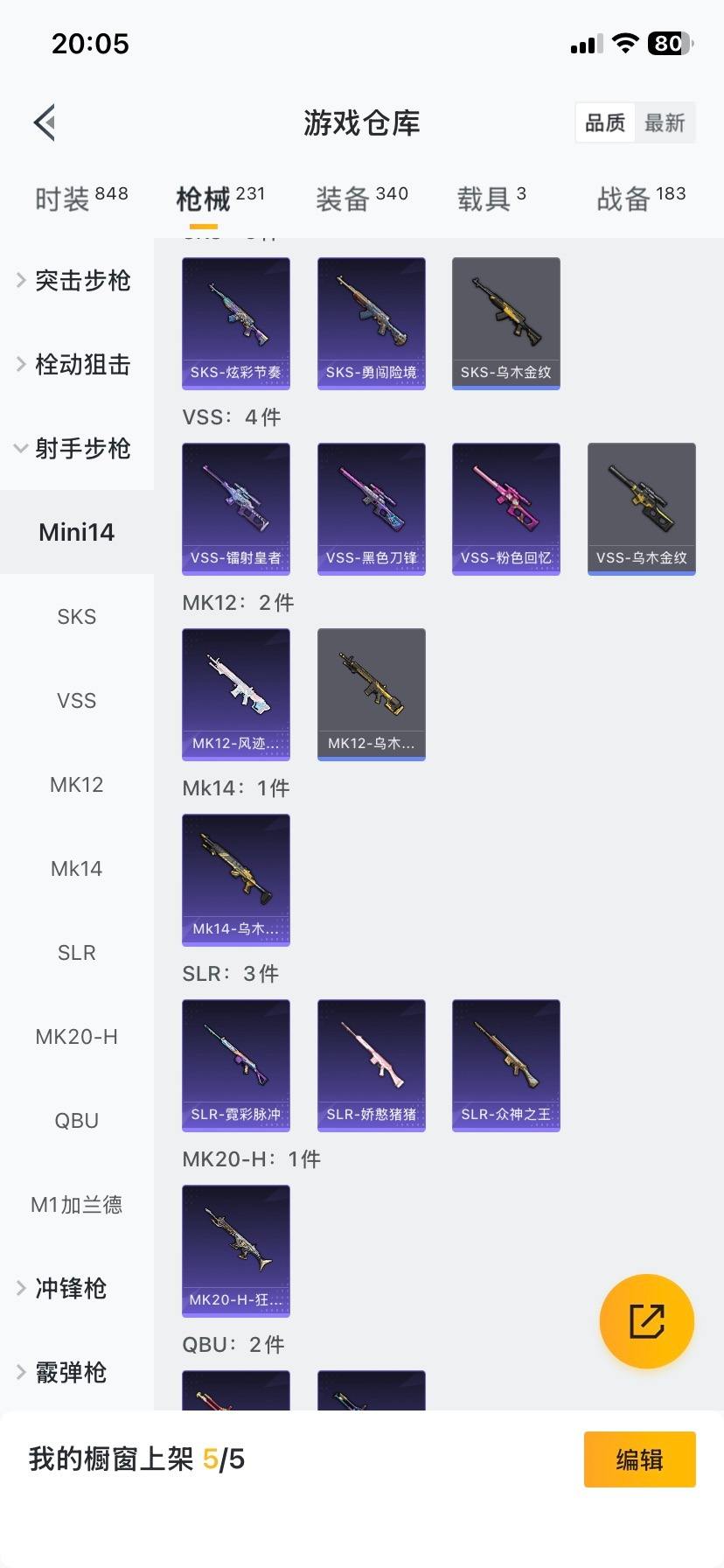Tap the orange share floating button

coord(647,1321)
